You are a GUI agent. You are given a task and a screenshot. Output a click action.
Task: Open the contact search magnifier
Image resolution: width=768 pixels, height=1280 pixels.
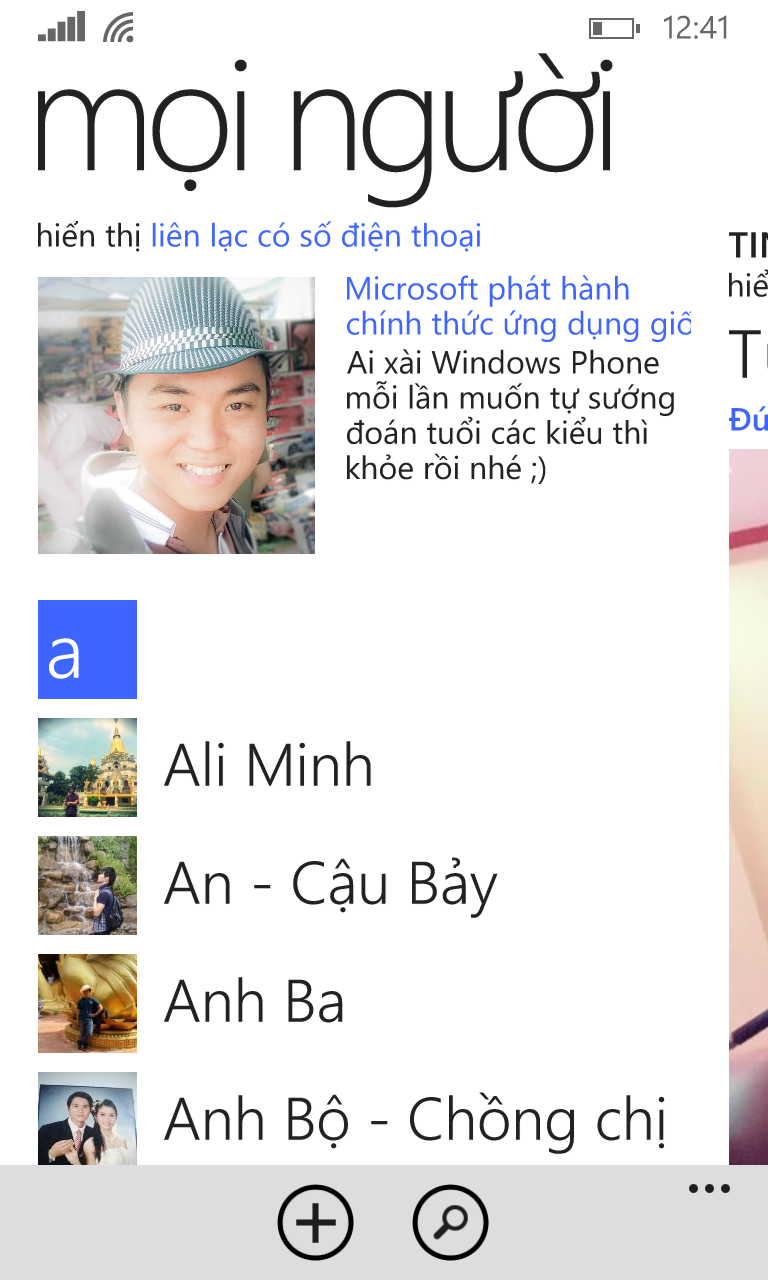(x=450, y=1222)
